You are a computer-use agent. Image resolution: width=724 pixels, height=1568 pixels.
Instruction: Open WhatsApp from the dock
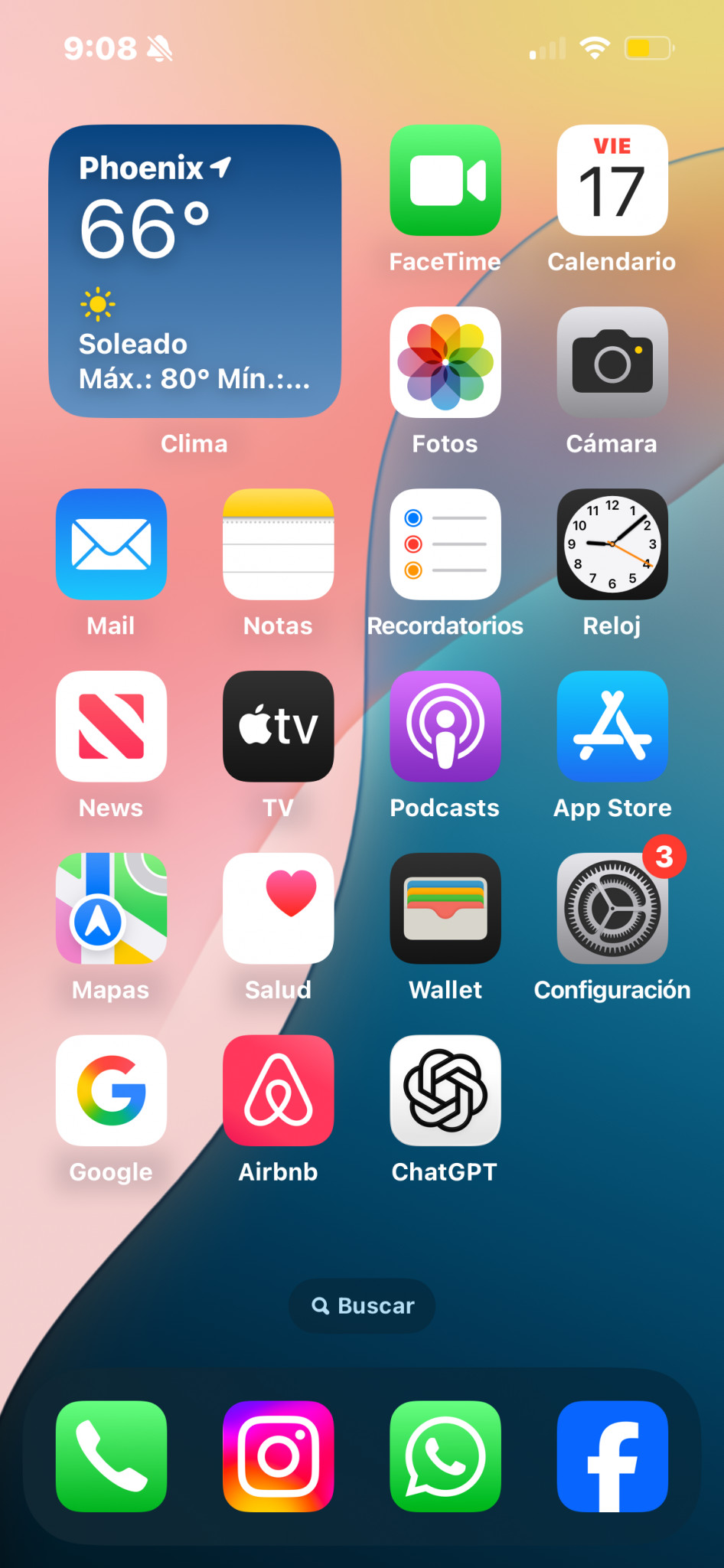(445, 1456)
